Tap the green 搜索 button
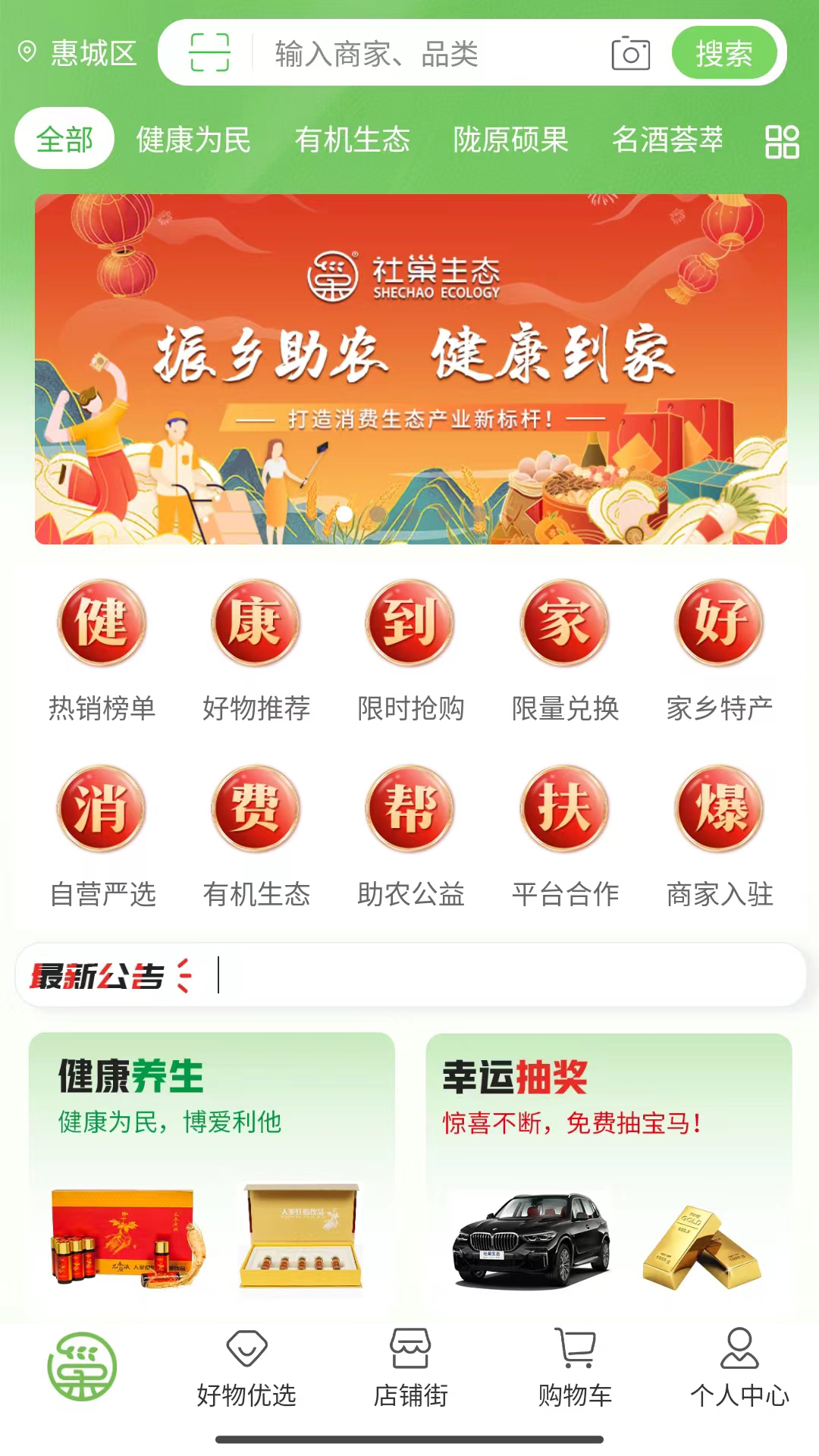The width and height of the screenshot is (819, 1456). pos(724,53)
